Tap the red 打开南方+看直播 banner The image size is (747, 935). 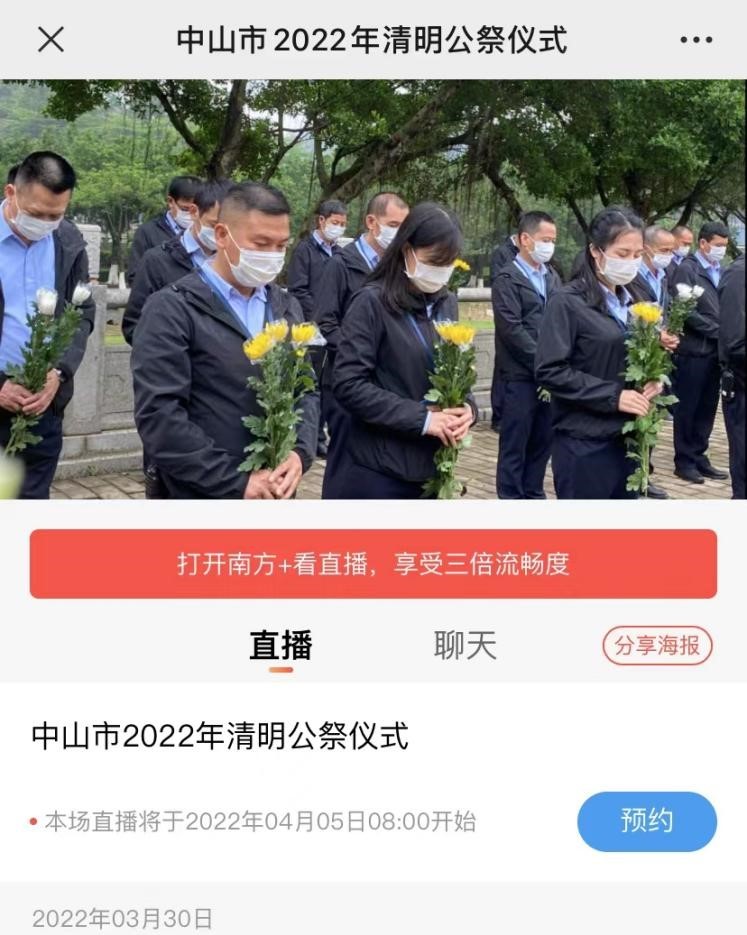tap(373, 564)
